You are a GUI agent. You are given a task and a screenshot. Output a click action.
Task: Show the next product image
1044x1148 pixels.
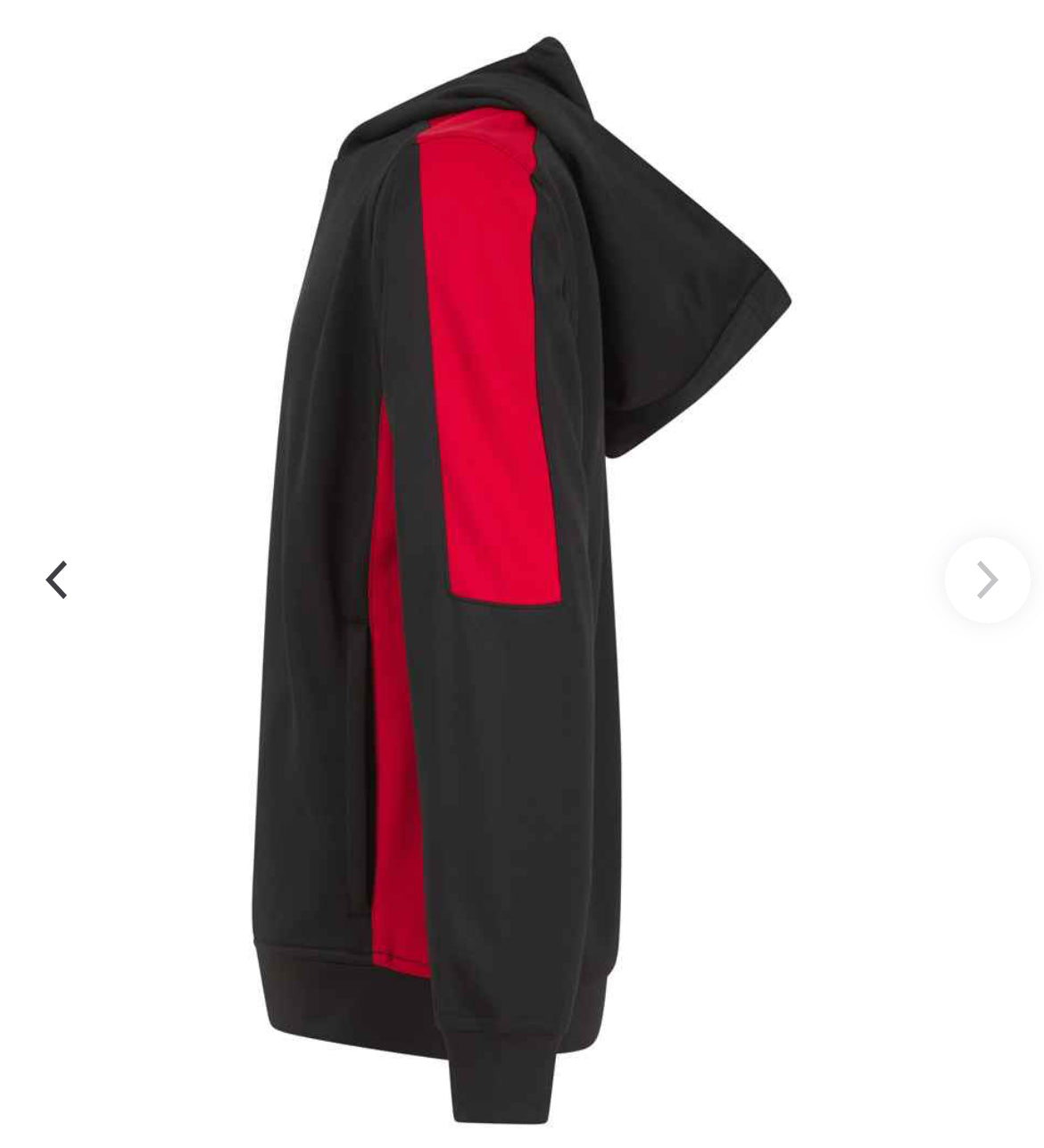tap(987, 580)
